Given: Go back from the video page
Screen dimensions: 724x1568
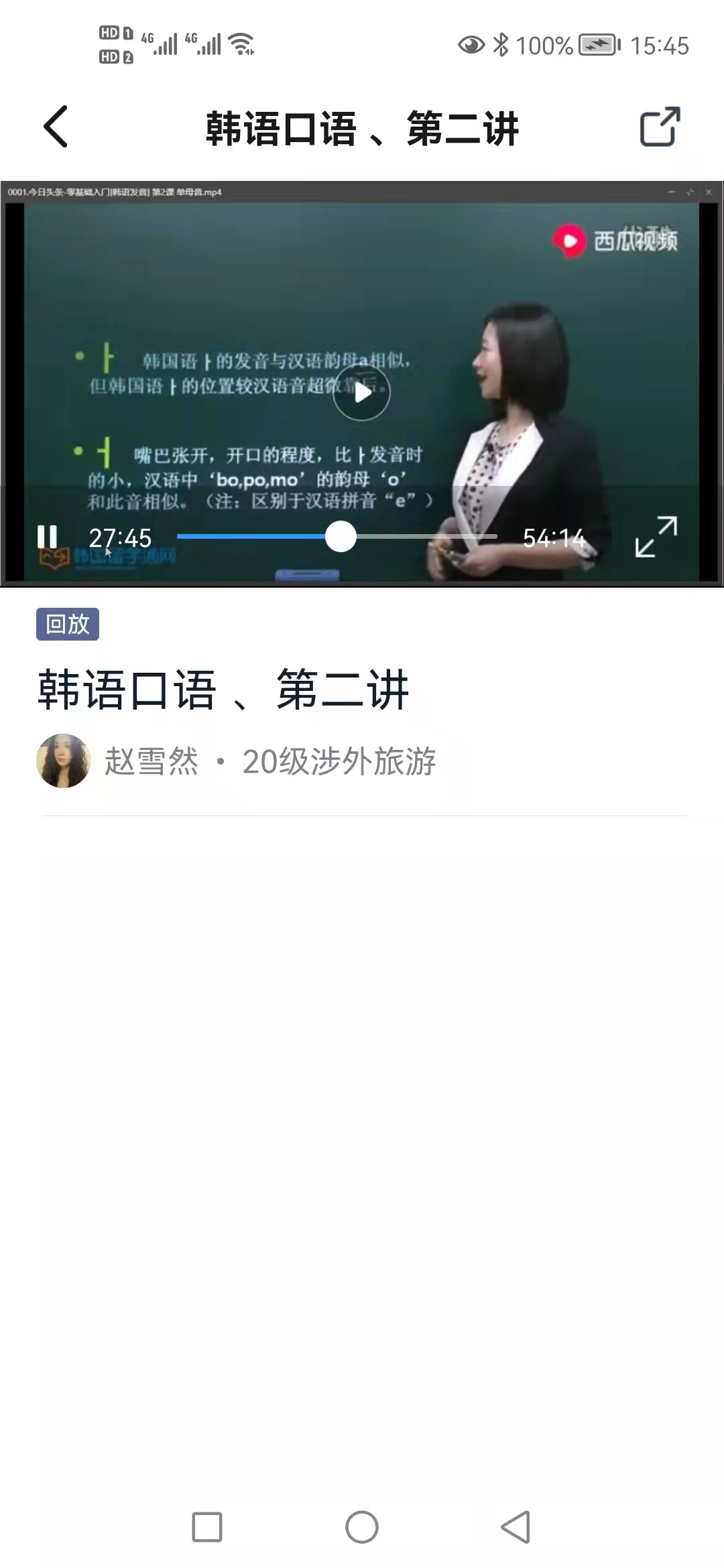Looking at the screenshot, I should point(56,127).
